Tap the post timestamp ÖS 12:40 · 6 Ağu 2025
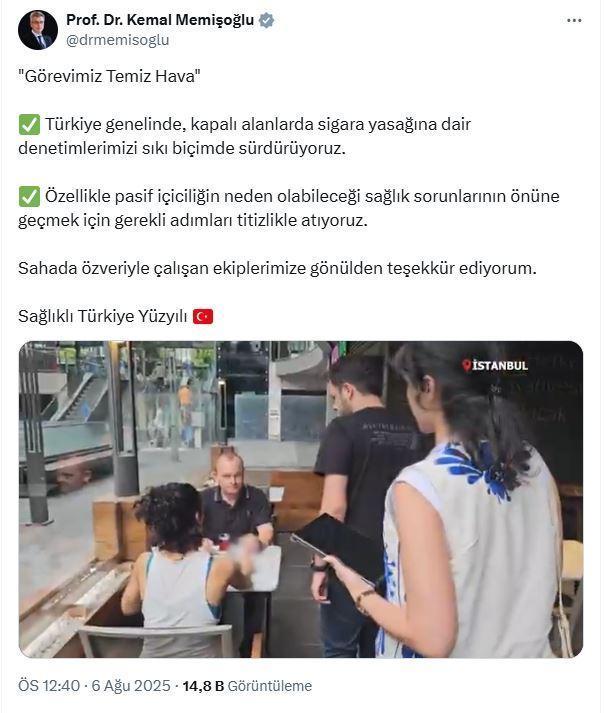 (94, 686)
